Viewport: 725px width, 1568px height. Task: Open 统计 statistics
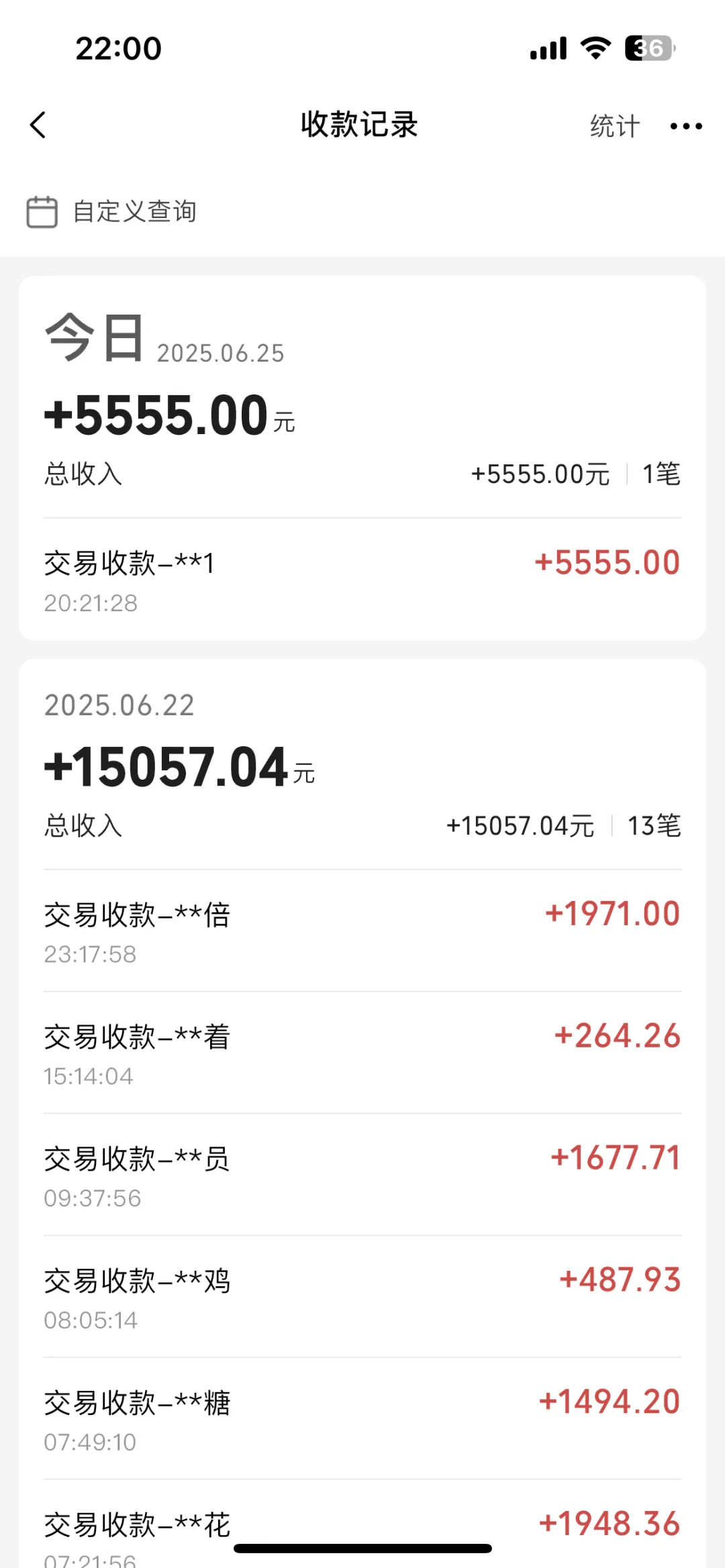(x=614, y=126)
